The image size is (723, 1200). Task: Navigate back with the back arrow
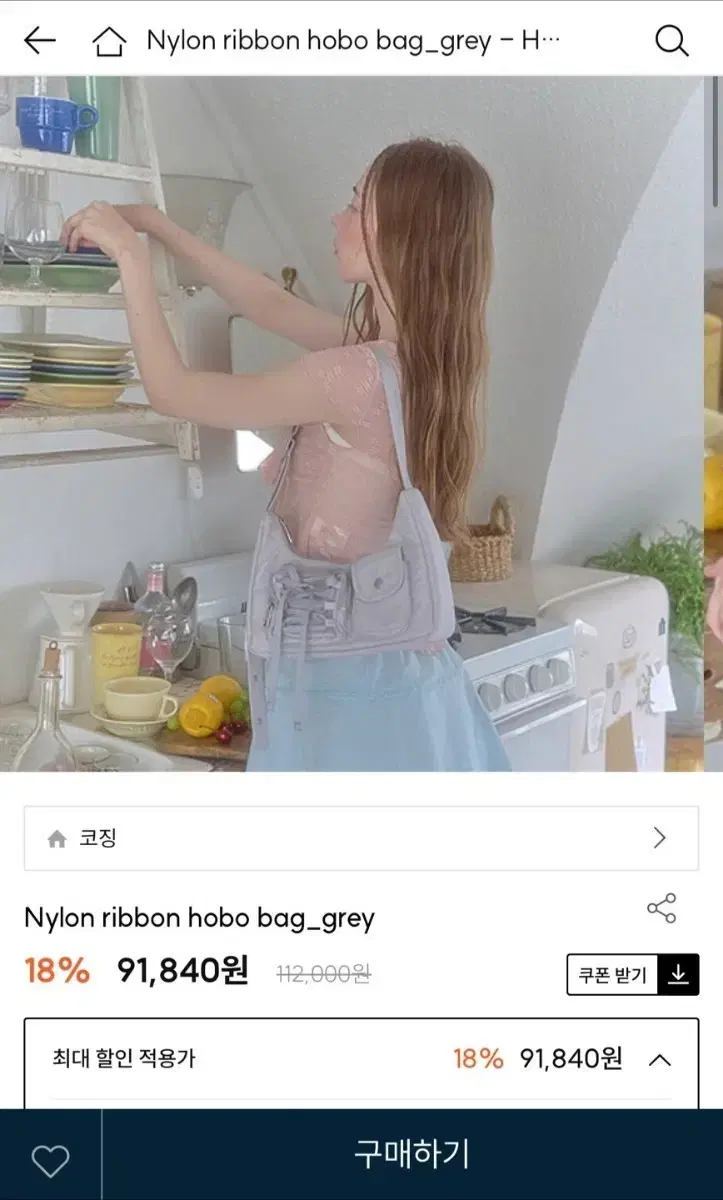38,41
